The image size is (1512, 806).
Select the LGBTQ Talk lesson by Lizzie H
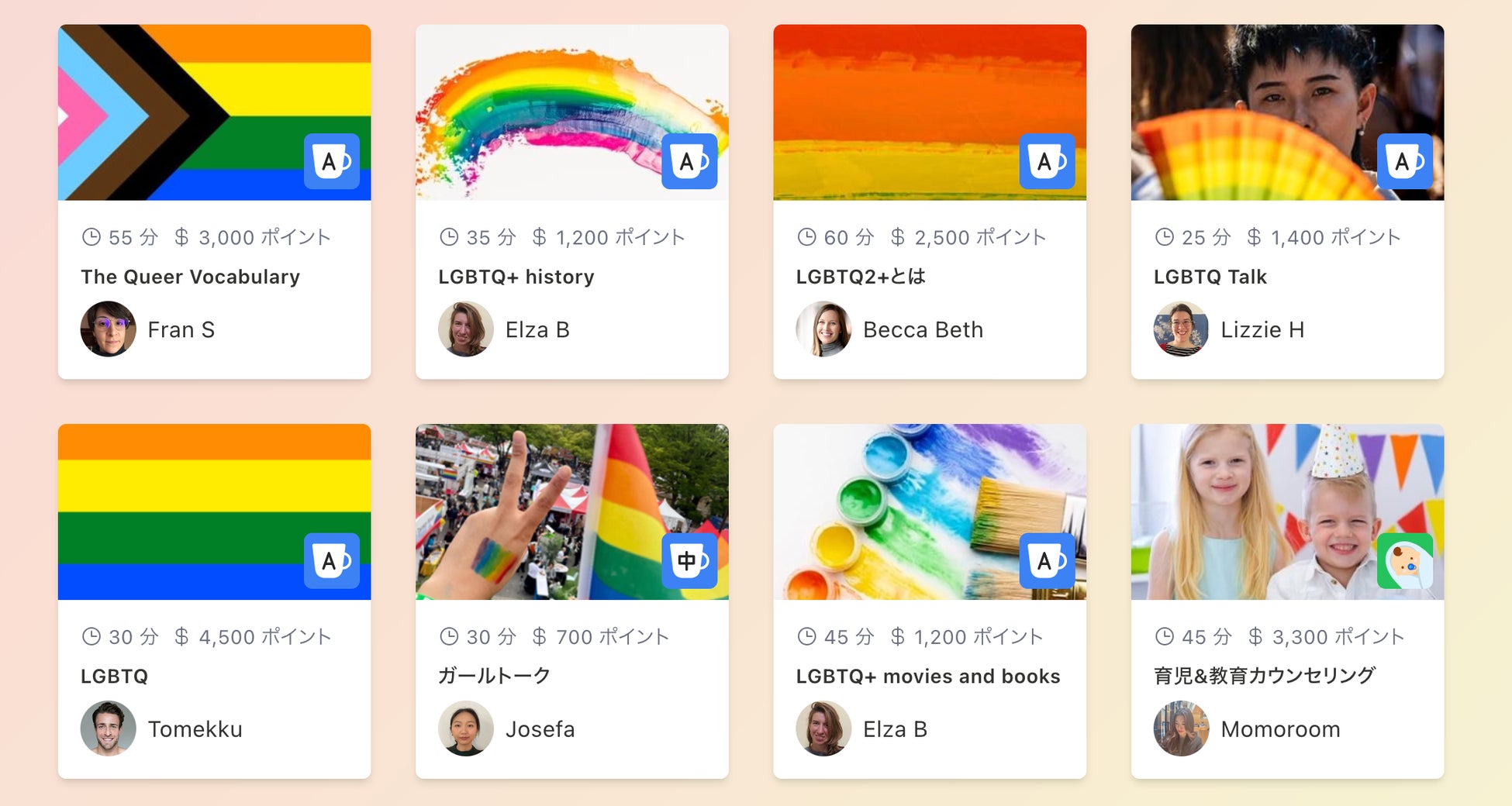coord(1210,277)
